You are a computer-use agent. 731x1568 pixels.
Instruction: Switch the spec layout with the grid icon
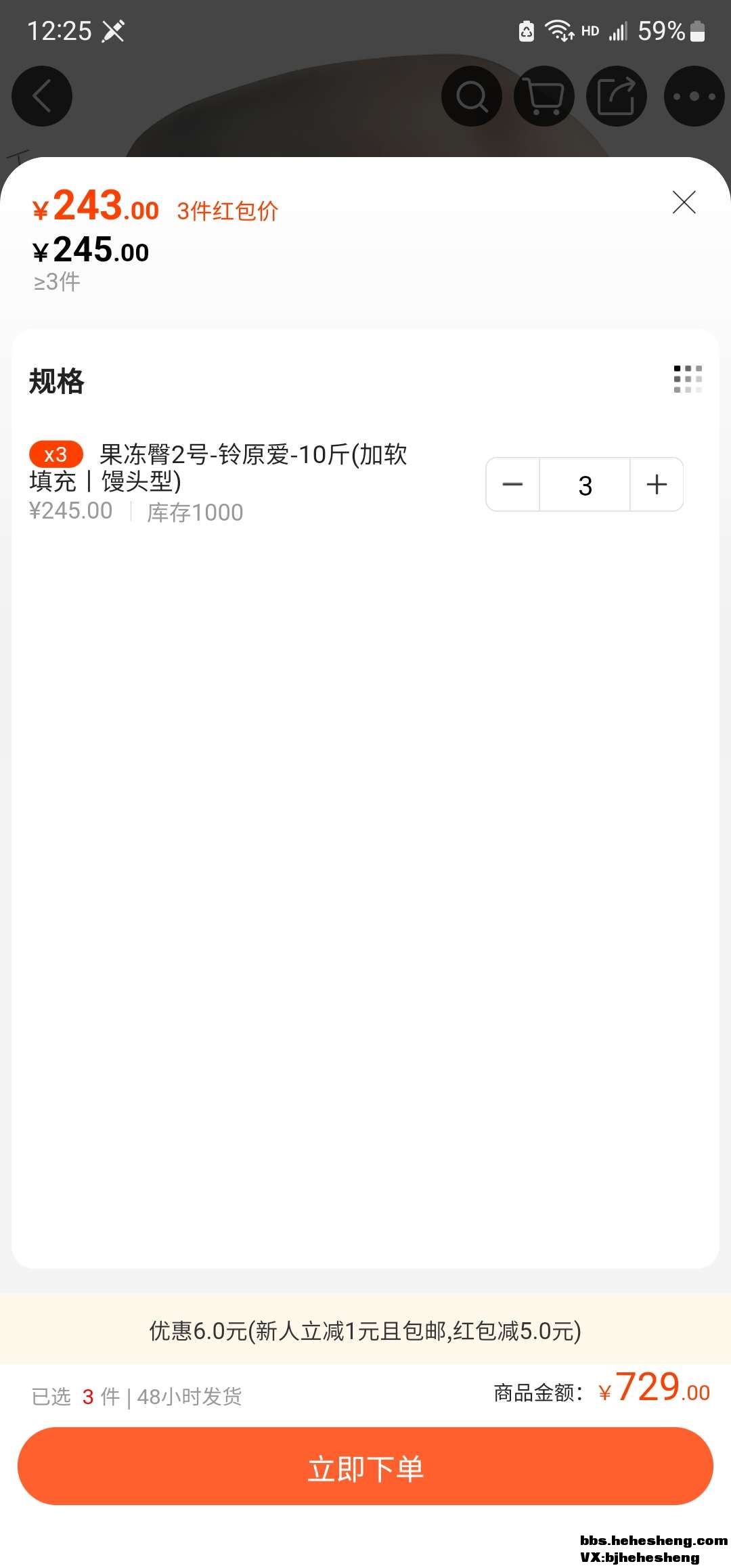(x=688, y=379)
